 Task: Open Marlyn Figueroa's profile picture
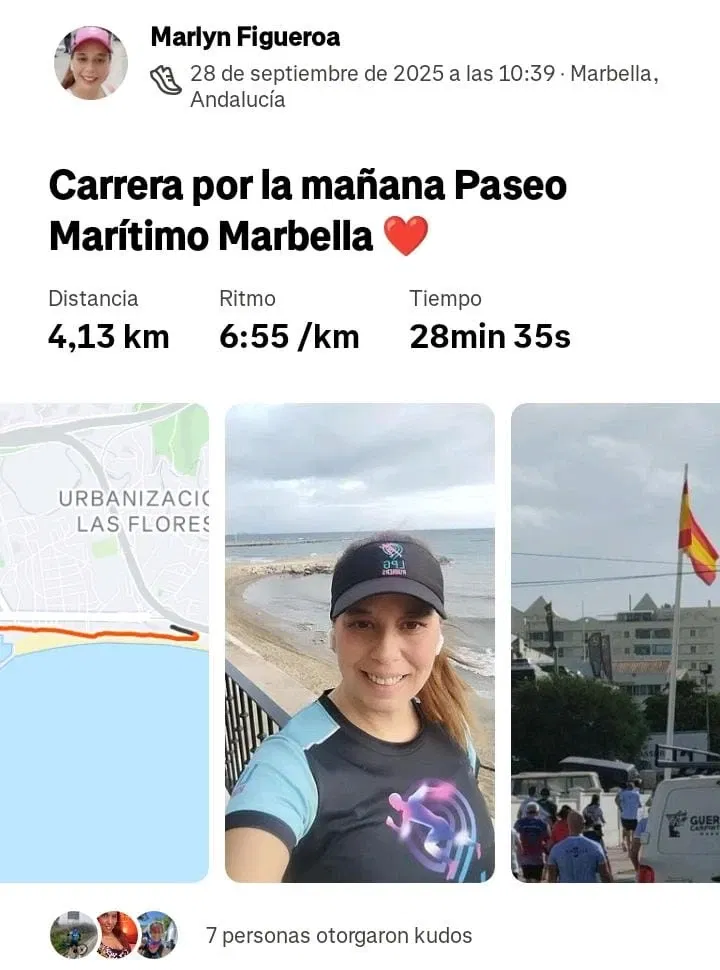(x=91, y=63)
